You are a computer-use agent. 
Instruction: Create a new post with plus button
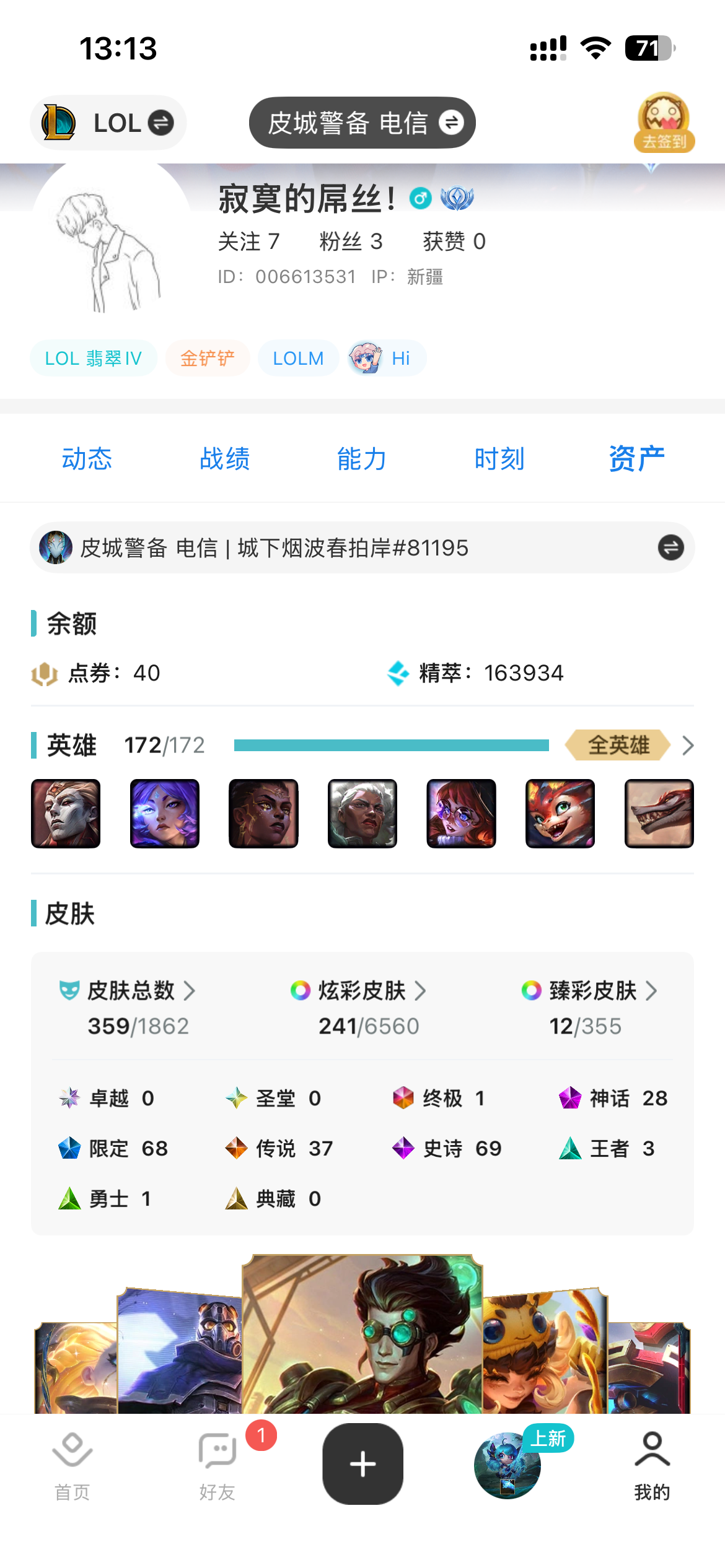[362, 1464]
